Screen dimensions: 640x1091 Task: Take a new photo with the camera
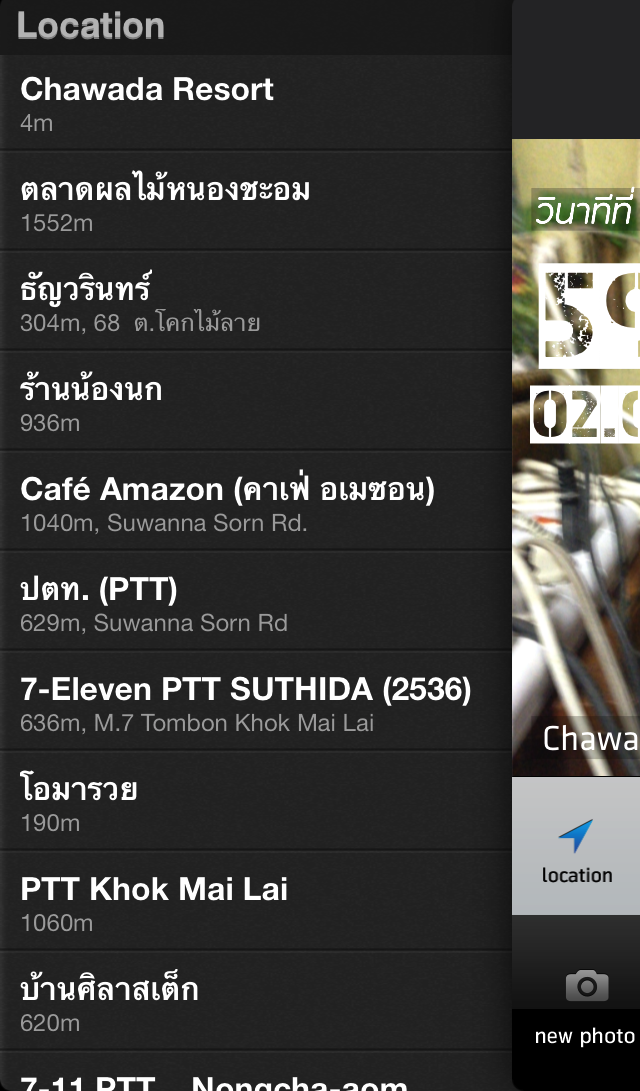[x=586, y=1003]
